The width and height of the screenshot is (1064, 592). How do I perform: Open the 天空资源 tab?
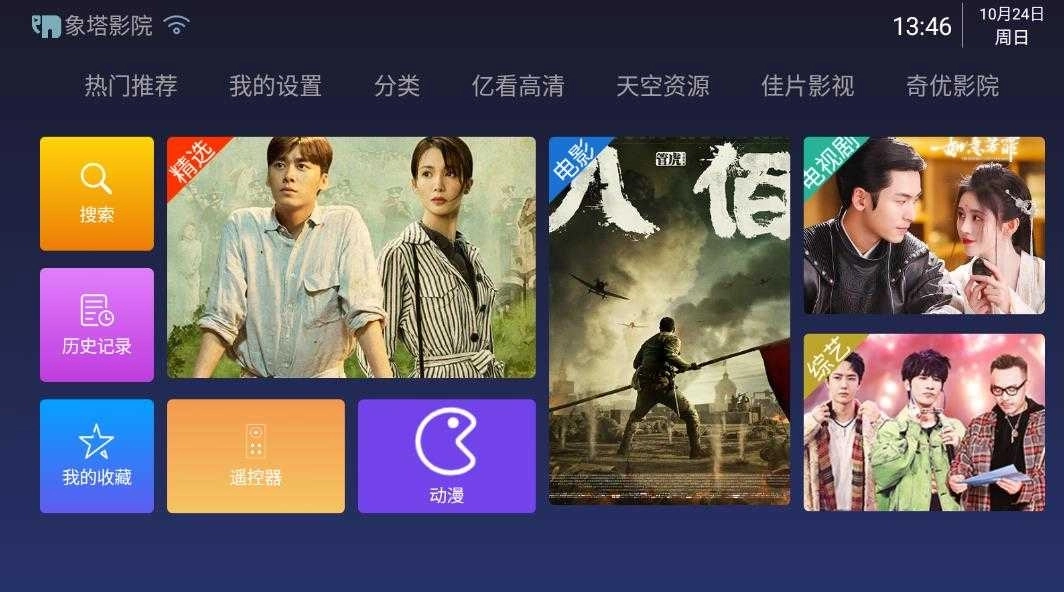point(662,87)
